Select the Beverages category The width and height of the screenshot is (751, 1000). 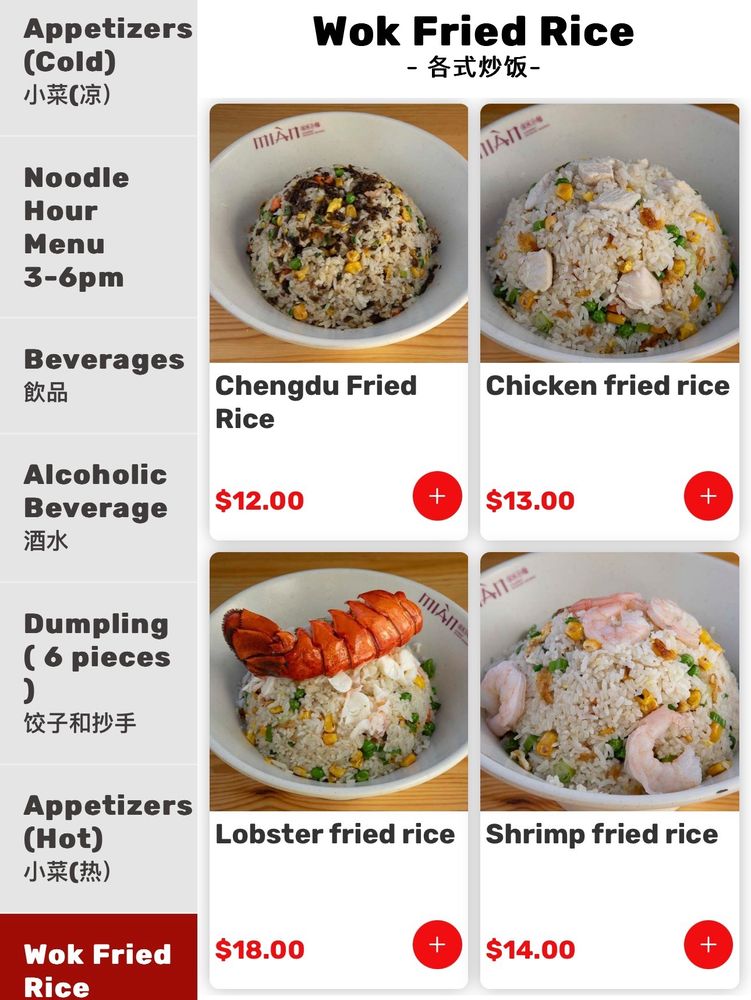pyautogui.click(x=99, y=375)
